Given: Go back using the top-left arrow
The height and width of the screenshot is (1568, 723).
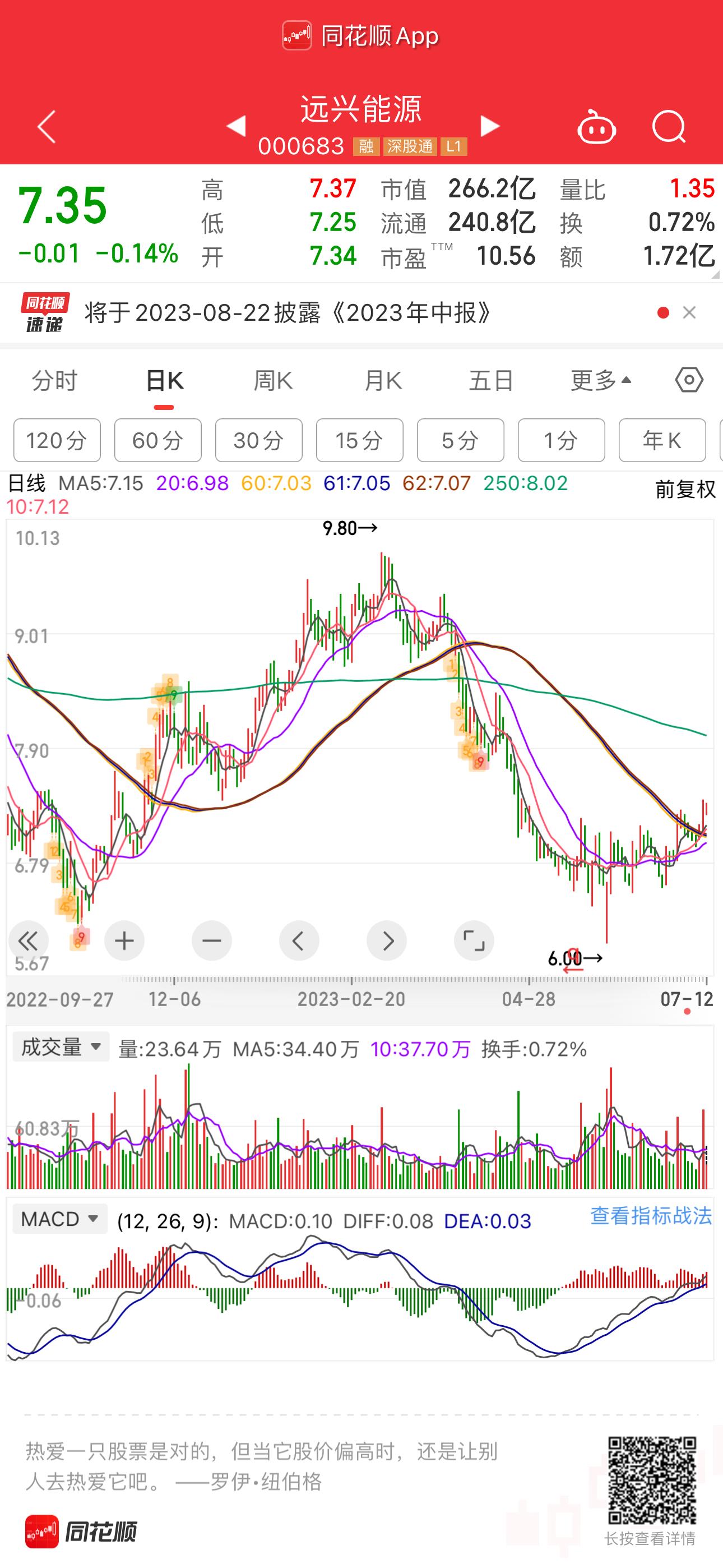Looking at the screenshot, I should tap(47, 127).
